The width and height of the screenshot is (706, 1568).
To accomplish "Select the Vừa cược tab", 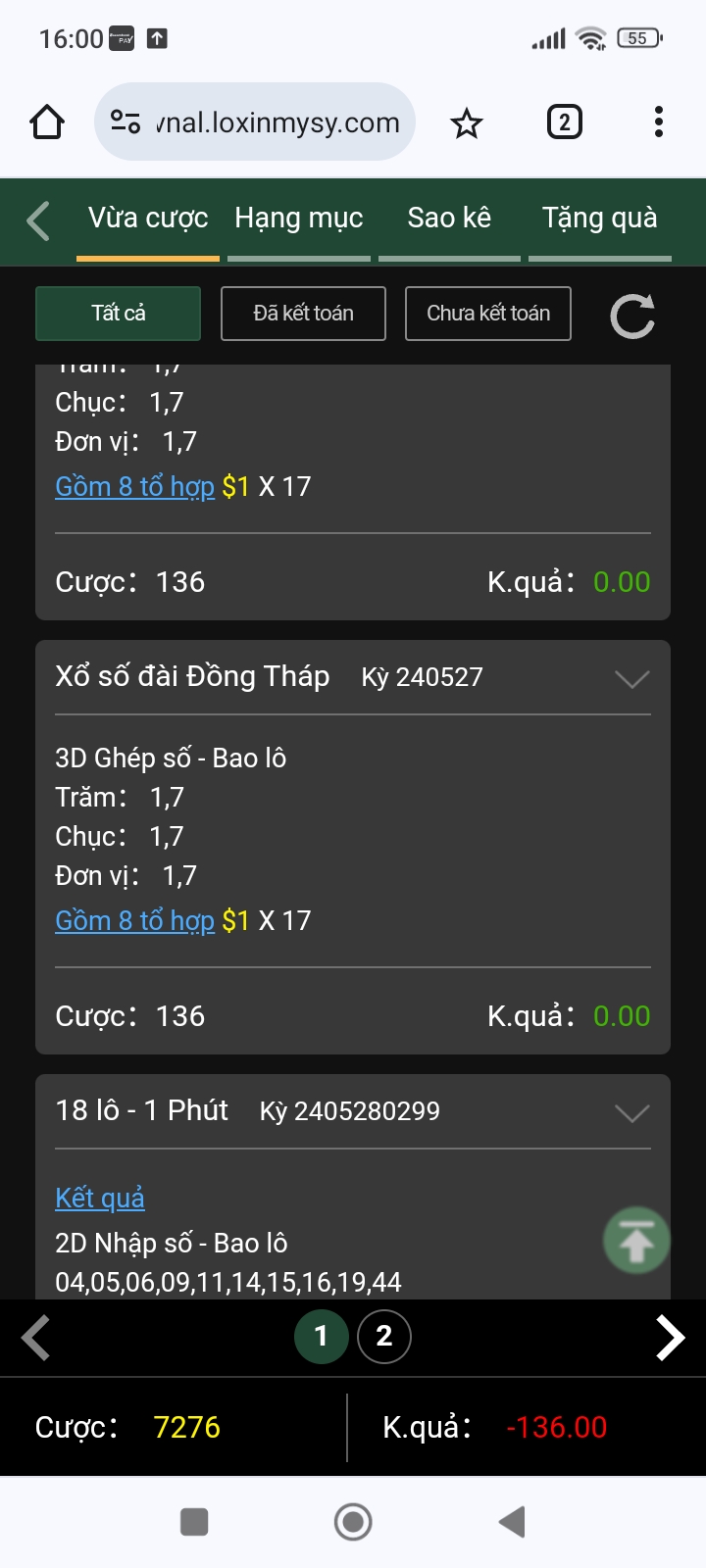I will (x=148, y=219).
